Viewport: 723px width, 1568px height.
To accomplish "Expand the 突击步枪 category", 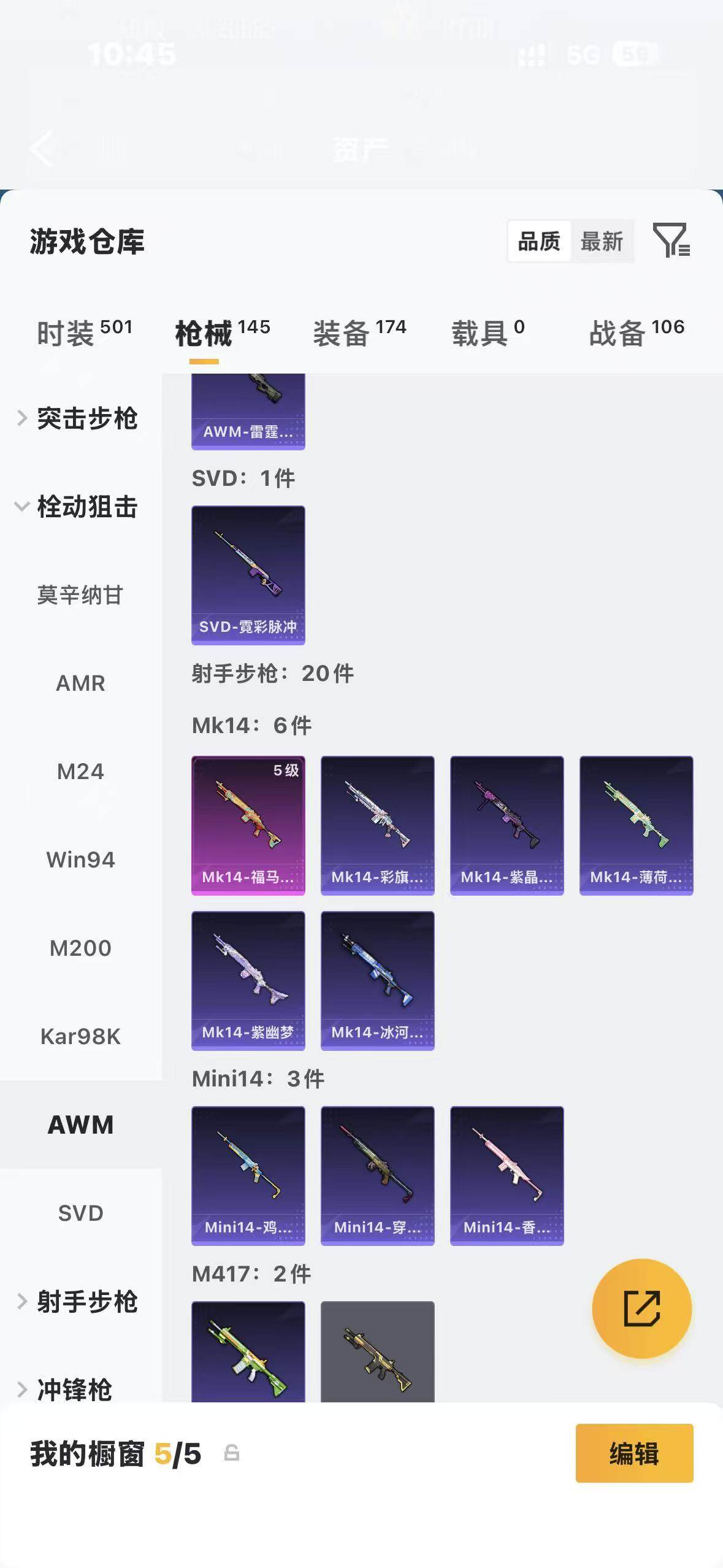I will [77, 418].
